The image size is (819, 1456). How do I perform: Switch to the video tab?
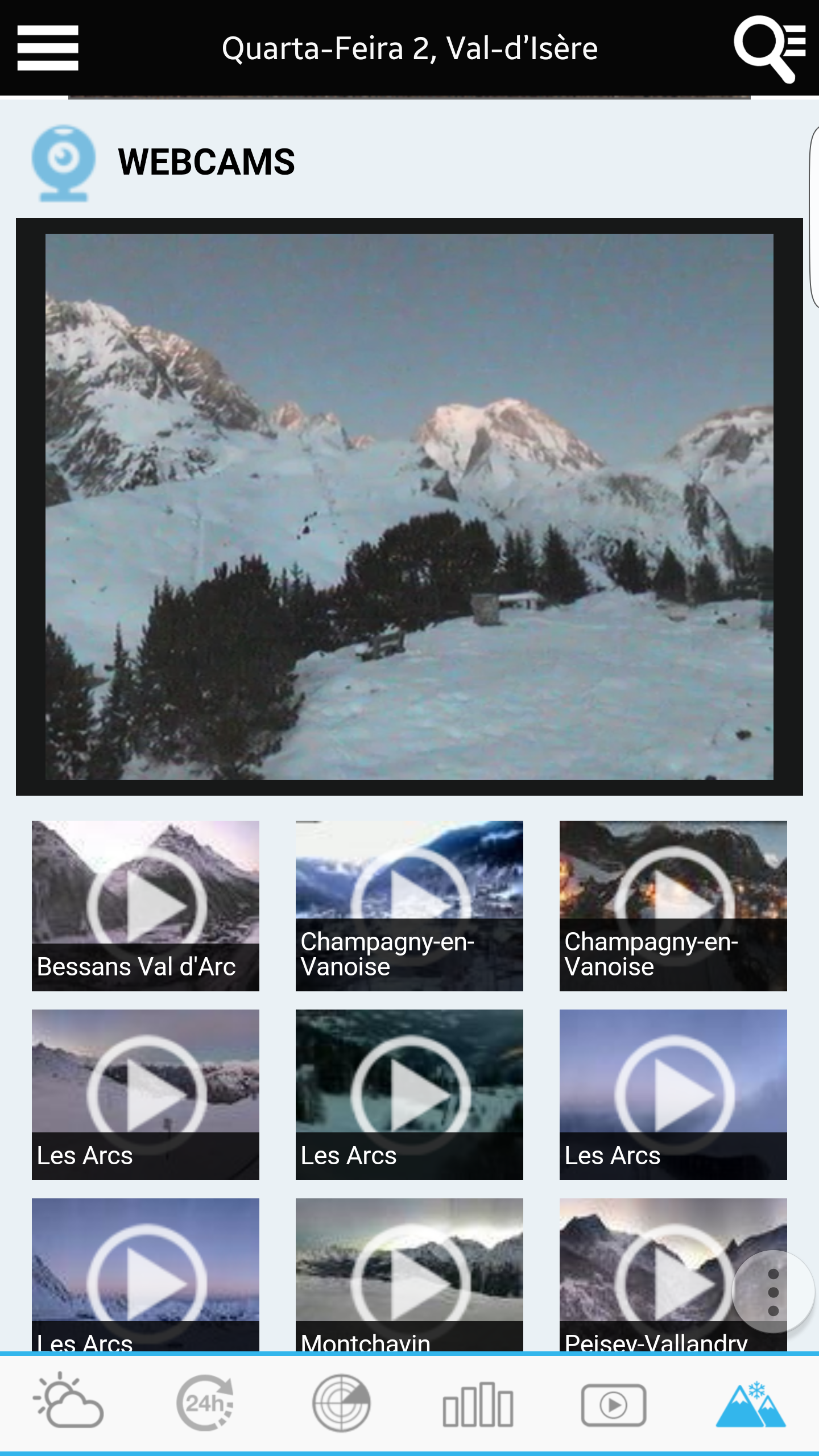coord(614,1405)
